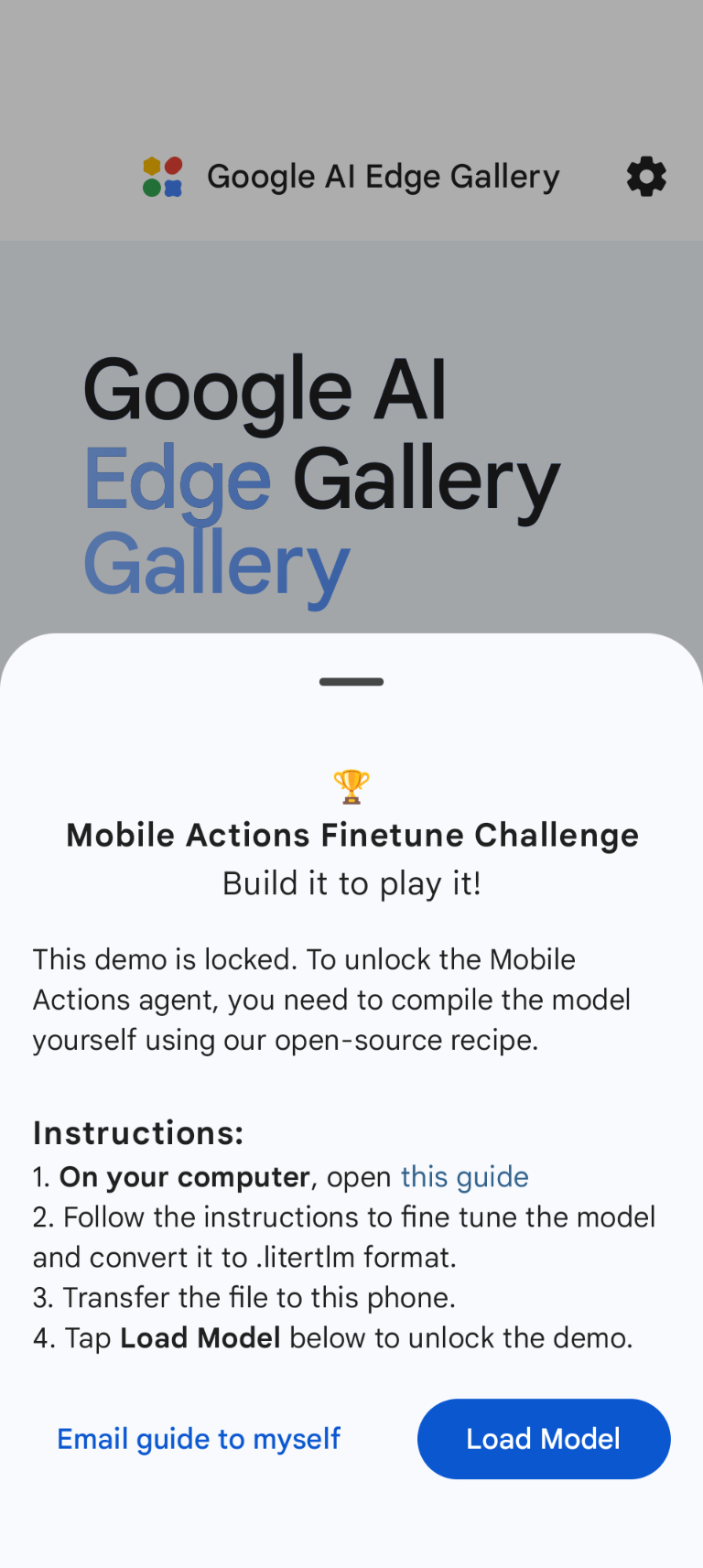Open the settings from the top-right gear
This screenshot has height=1568, width=703.
[x=645, y=177]
